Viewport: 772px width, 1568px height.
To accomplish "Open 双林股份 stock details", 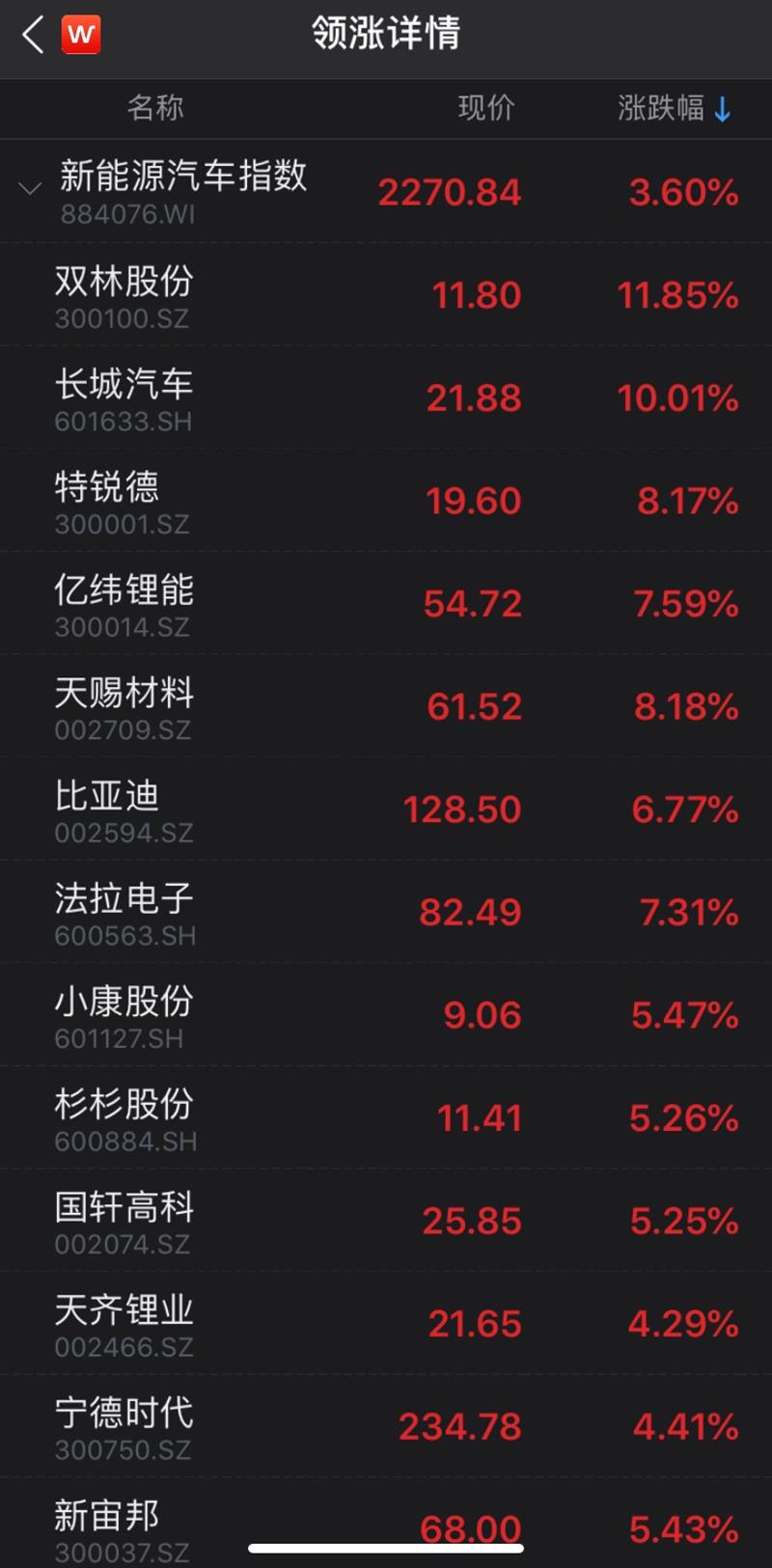I will (x=124, y=293).
